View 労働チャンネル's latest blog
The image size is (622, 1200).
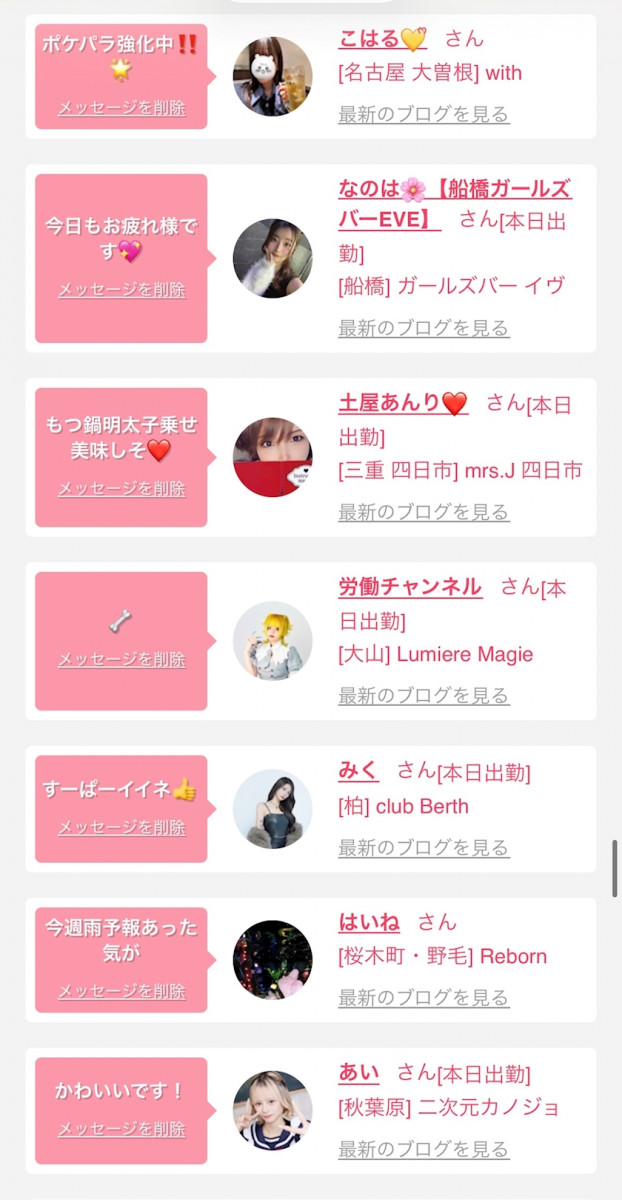pos(423,696)
